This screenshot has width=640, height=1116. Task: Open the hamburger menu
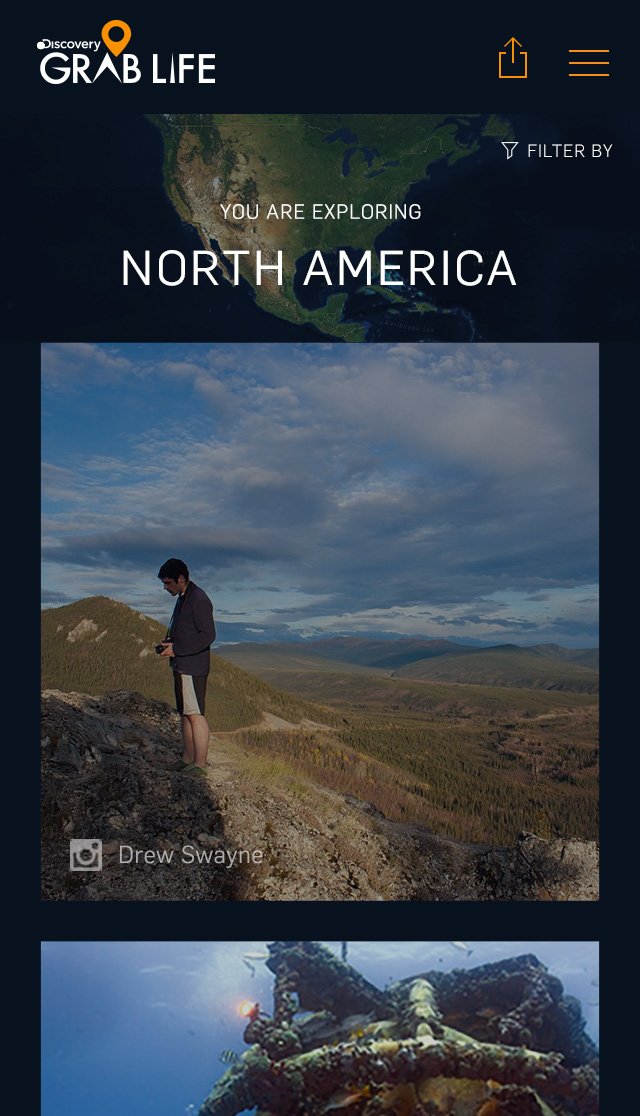click(589, 63)
